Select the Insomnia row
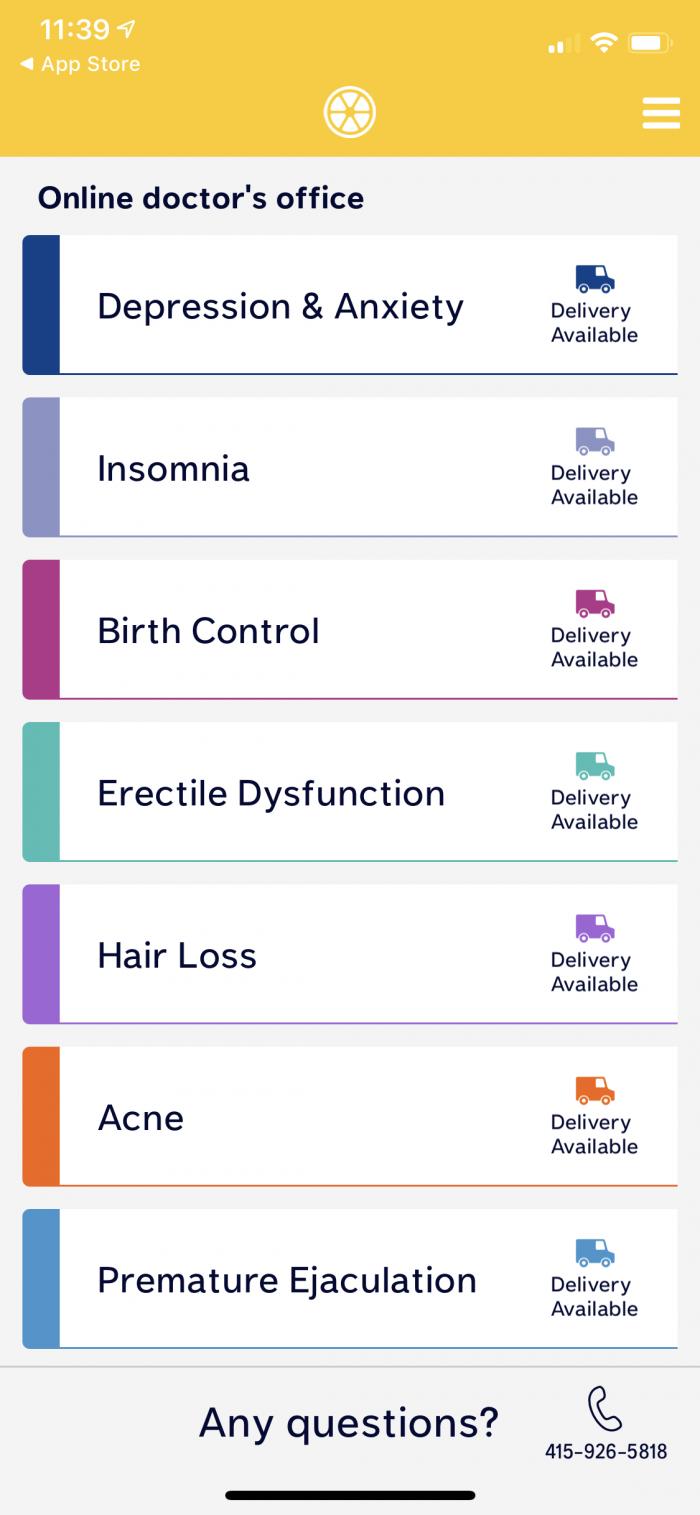This screenshot has height=1515, width=700. tap(350, 467)
